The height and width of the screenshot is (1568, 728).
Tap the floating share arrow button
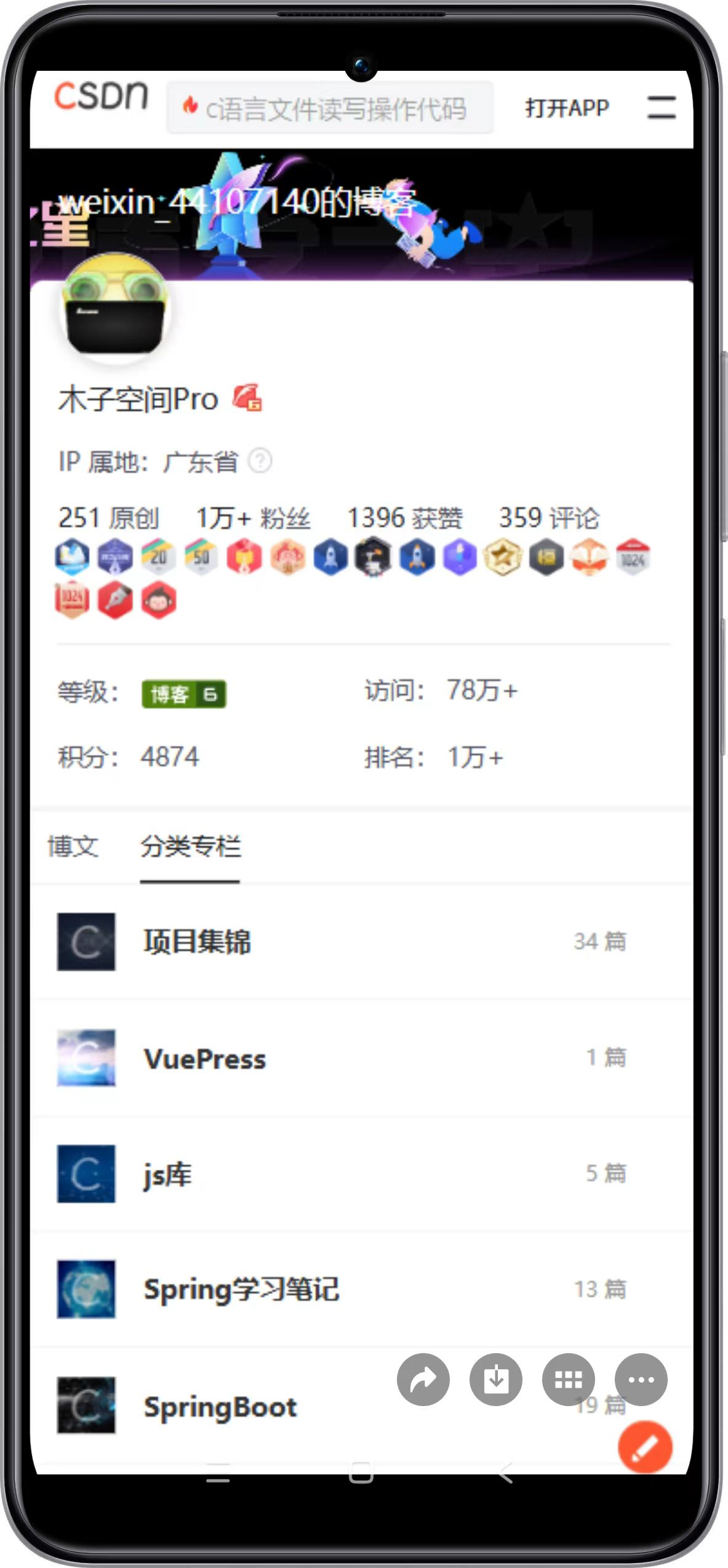click(x=423, y=1380)
